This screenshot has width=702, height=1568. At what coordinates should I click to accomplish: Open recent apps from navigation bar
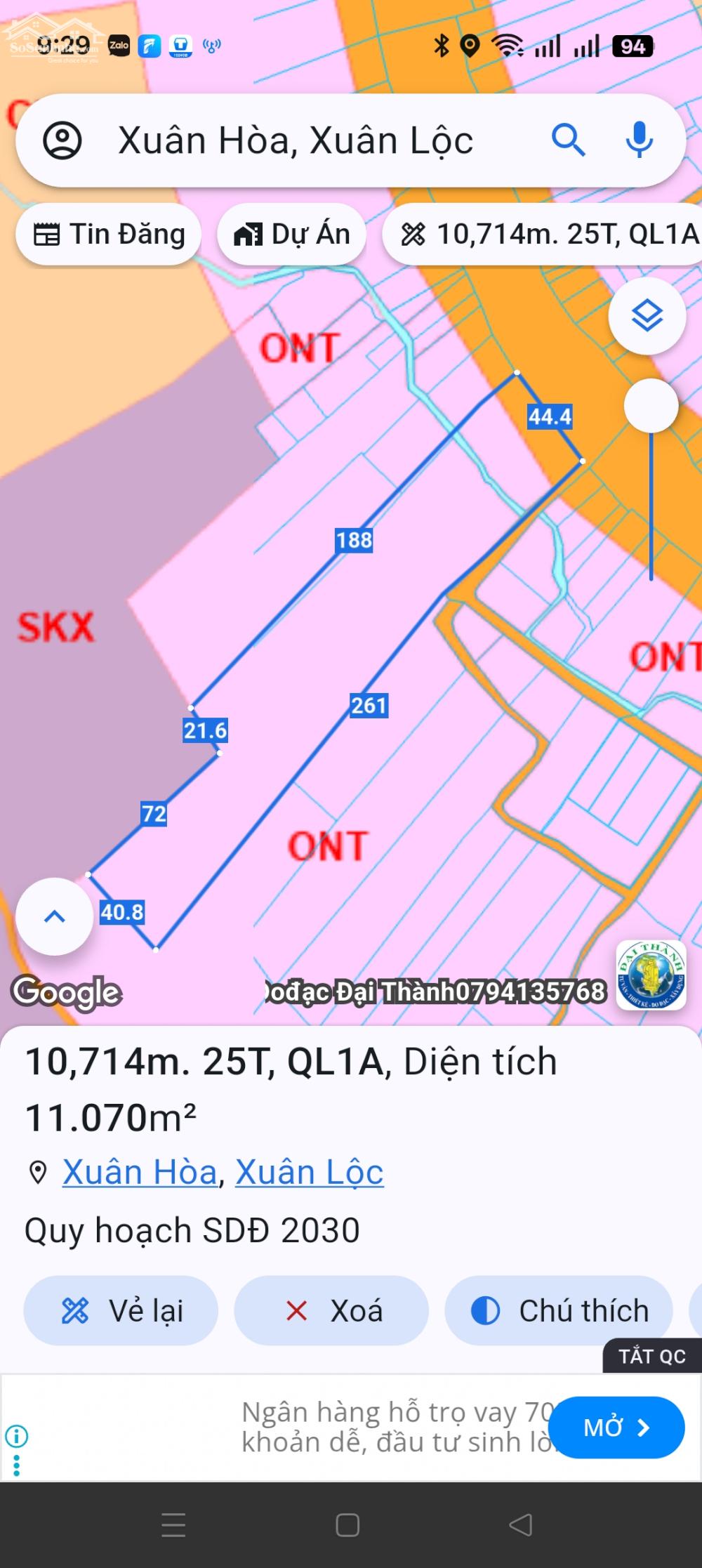173,1525
